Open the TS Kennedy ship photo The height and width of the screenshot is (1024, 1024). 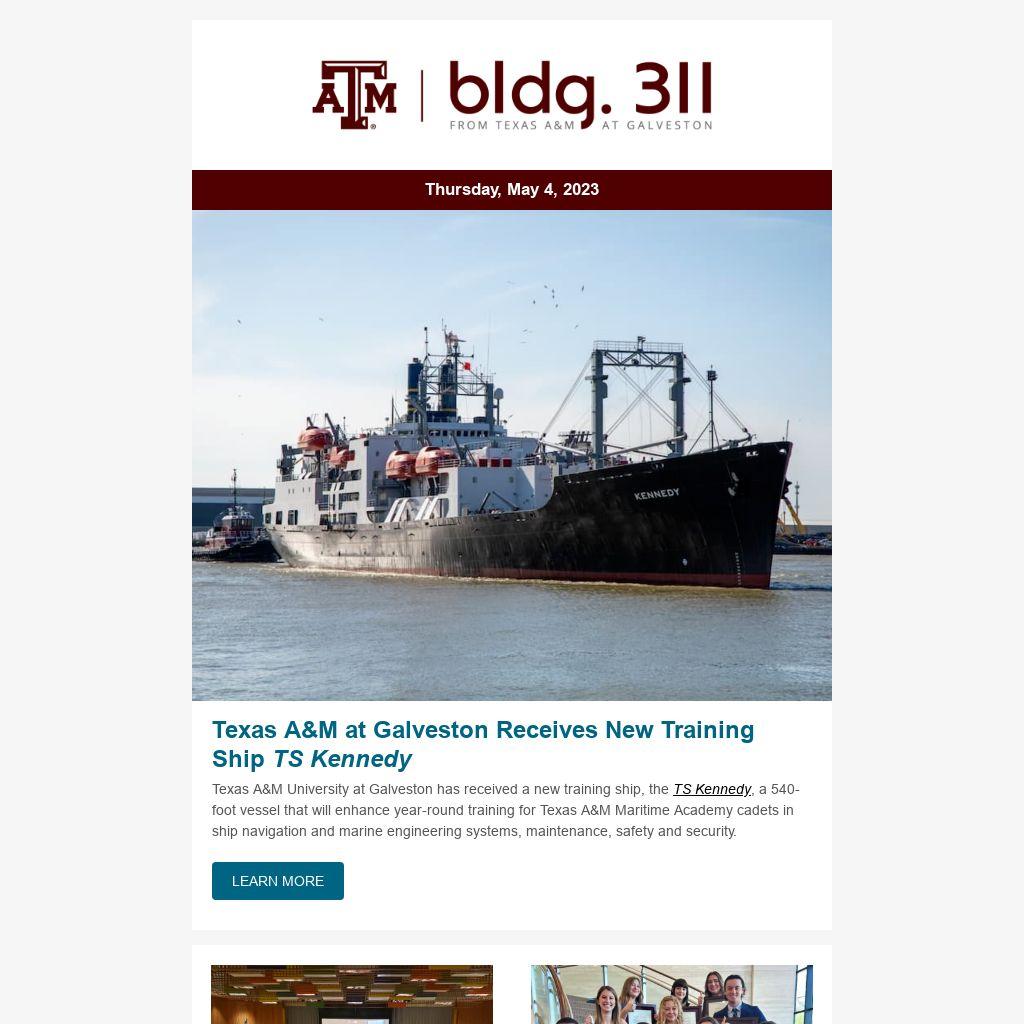(x=511, y=455)
